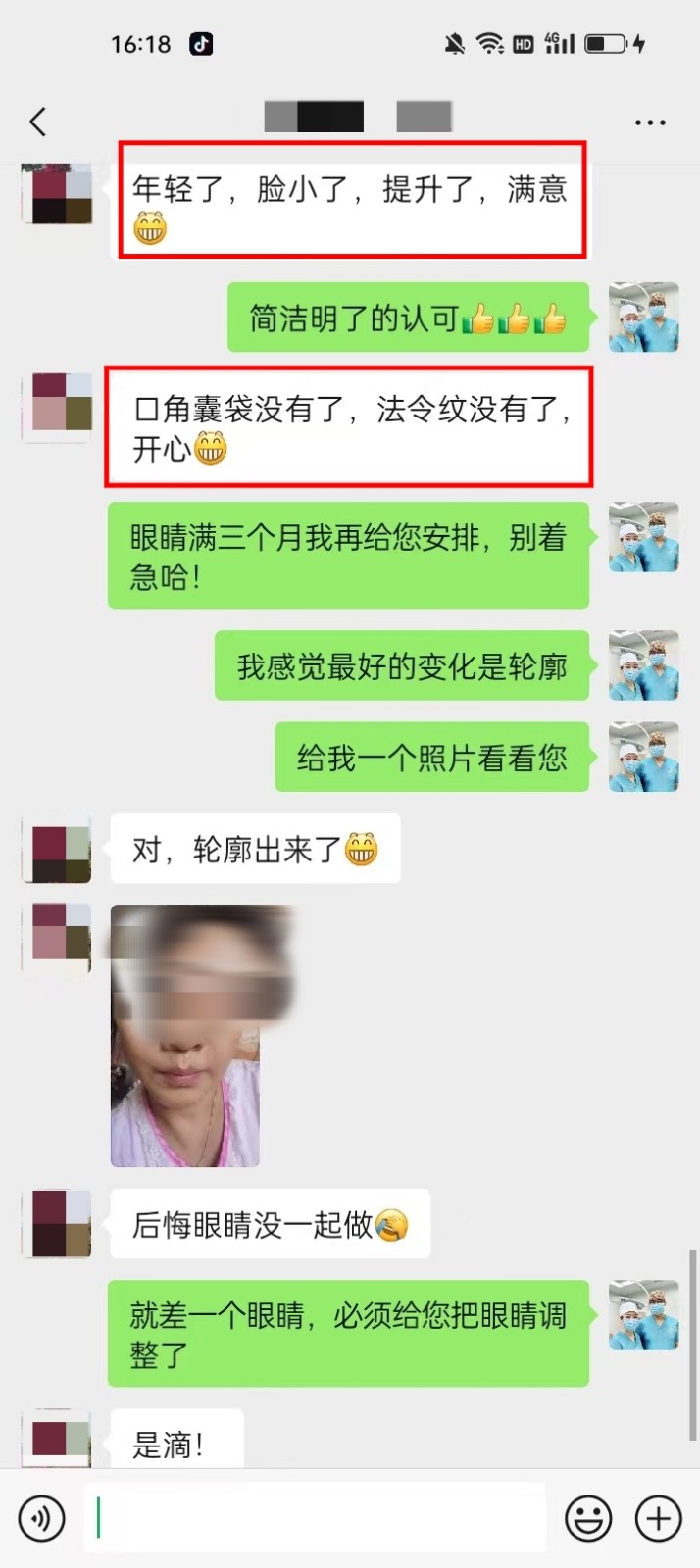Screen dimensions: 700x1568
Task: Open the photo sent in chat
Action: [186, 1037]
